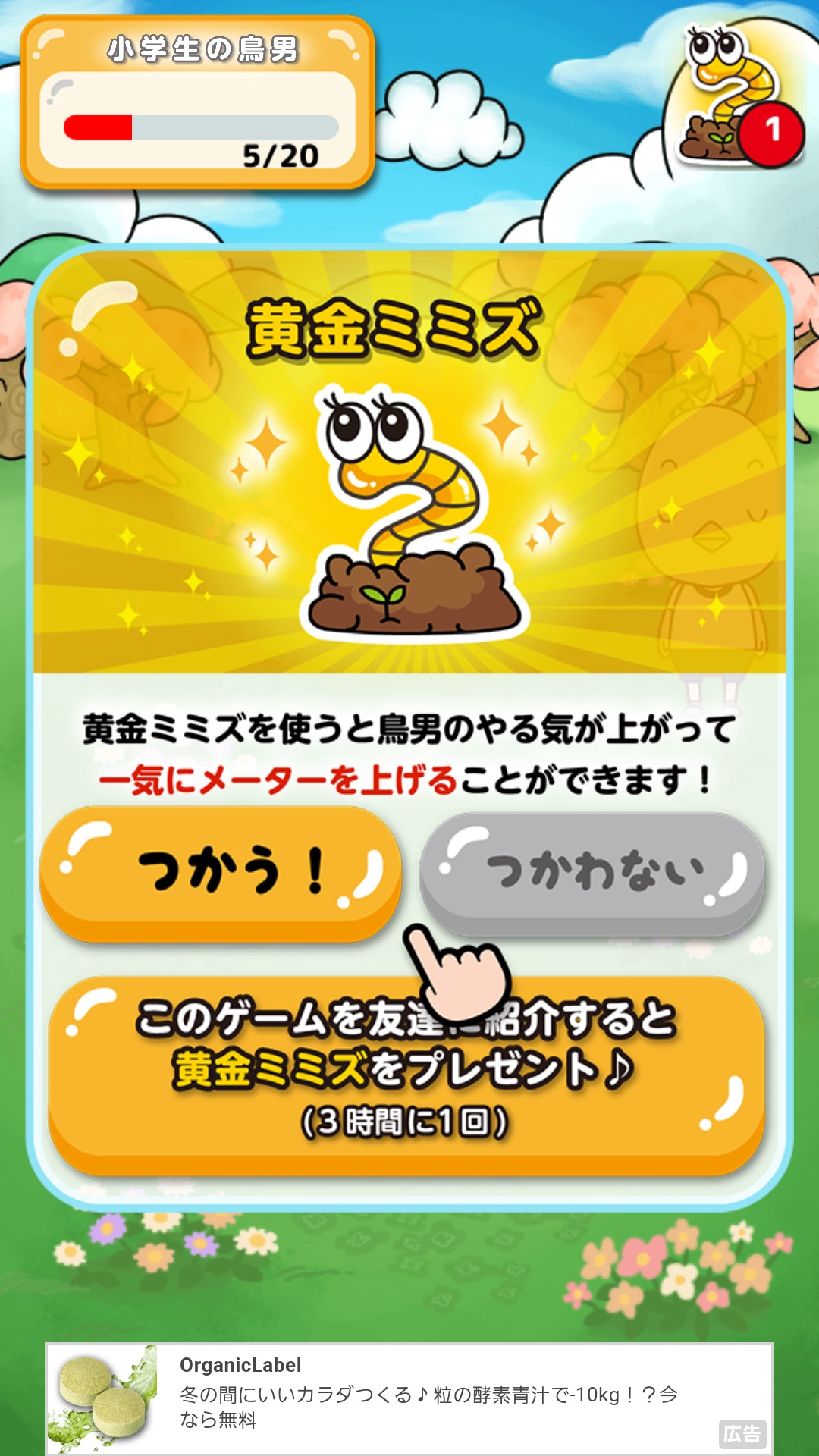Tap the つかう！ button to use golden worm

pyautogui.click(x=220, y=872)
